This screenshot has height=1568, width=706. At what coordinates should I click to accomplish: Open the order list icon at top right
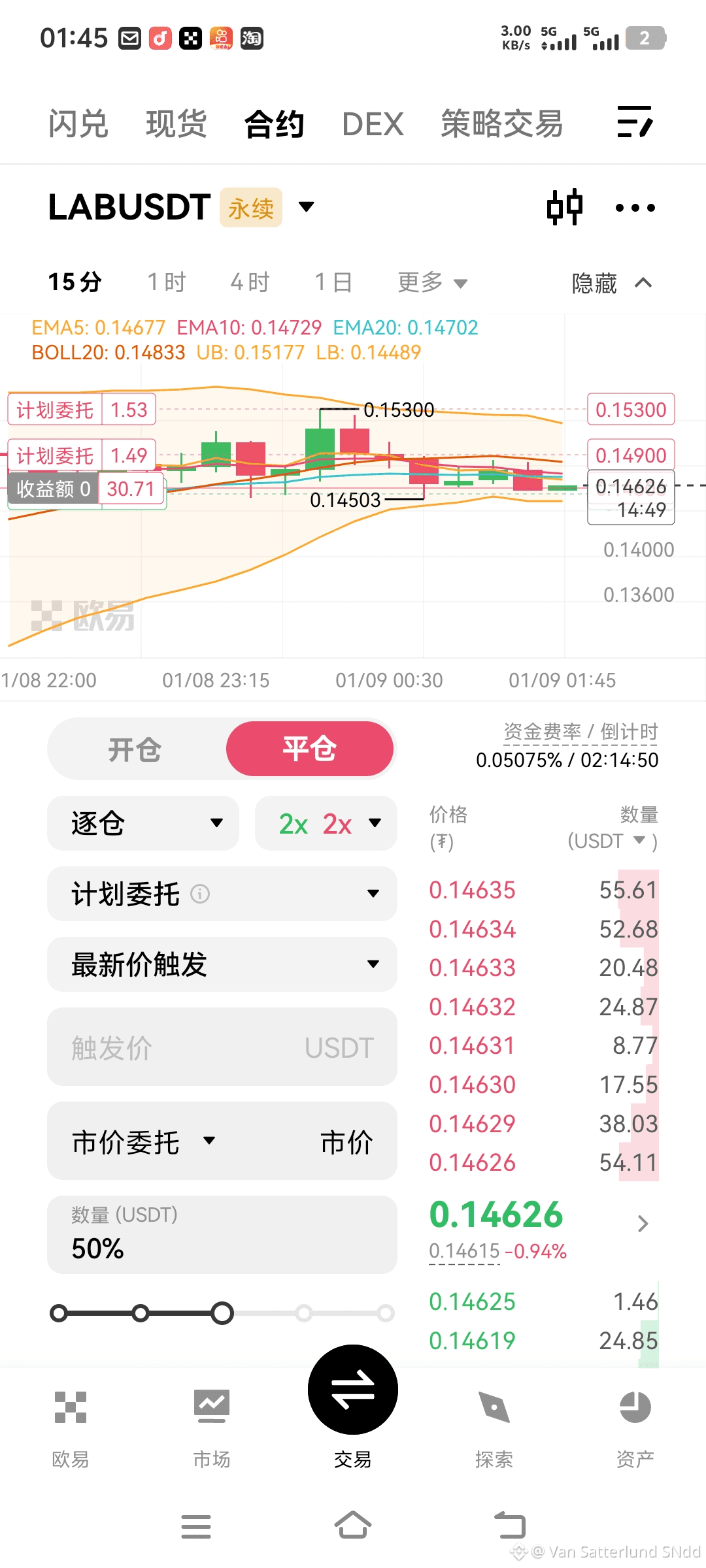click(x=634, y=122)
